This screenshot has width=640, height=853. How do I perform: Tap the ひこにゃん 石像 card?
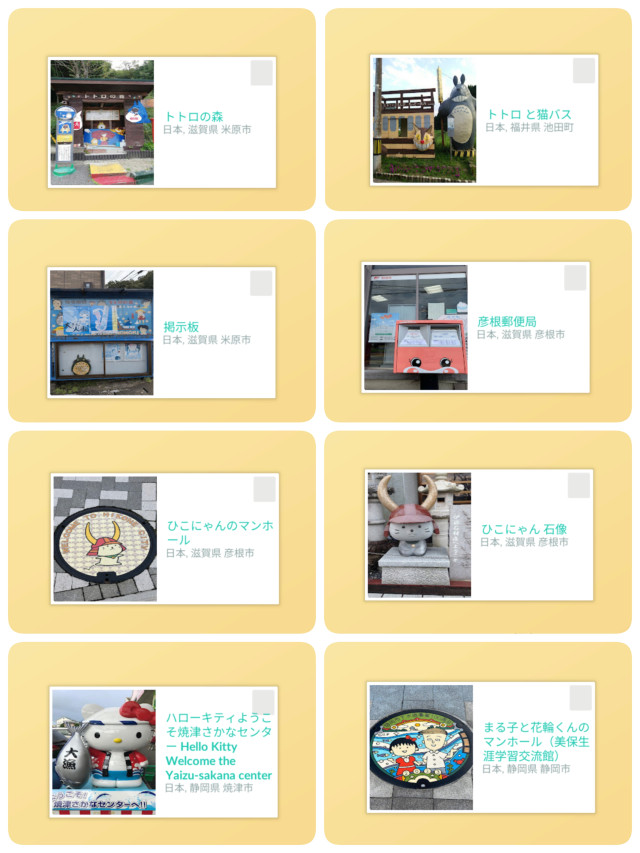point(480,534)
